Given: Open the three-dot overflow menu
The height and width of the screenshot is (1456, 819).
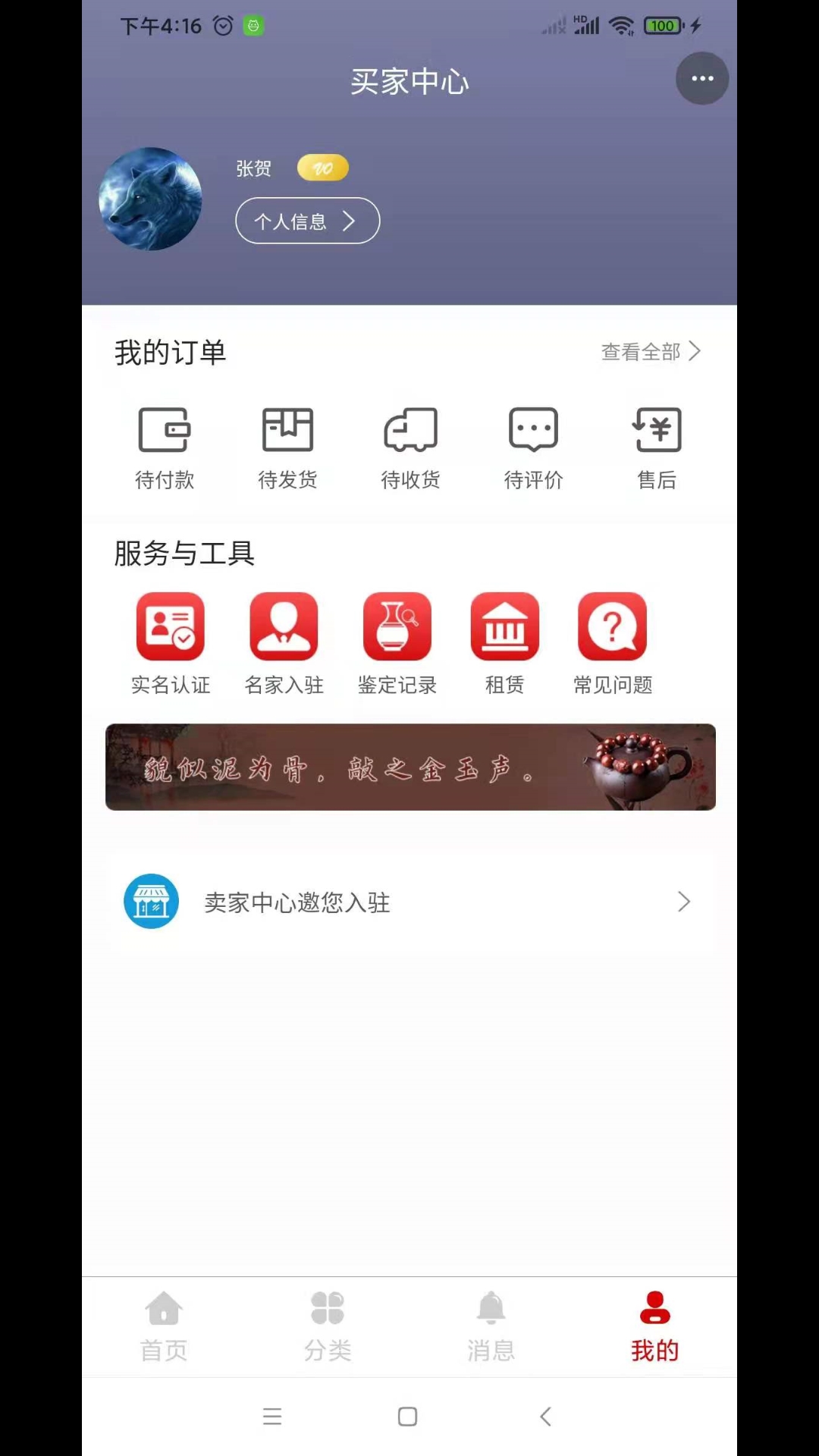Looking at the screenshot, I should 701,78.
